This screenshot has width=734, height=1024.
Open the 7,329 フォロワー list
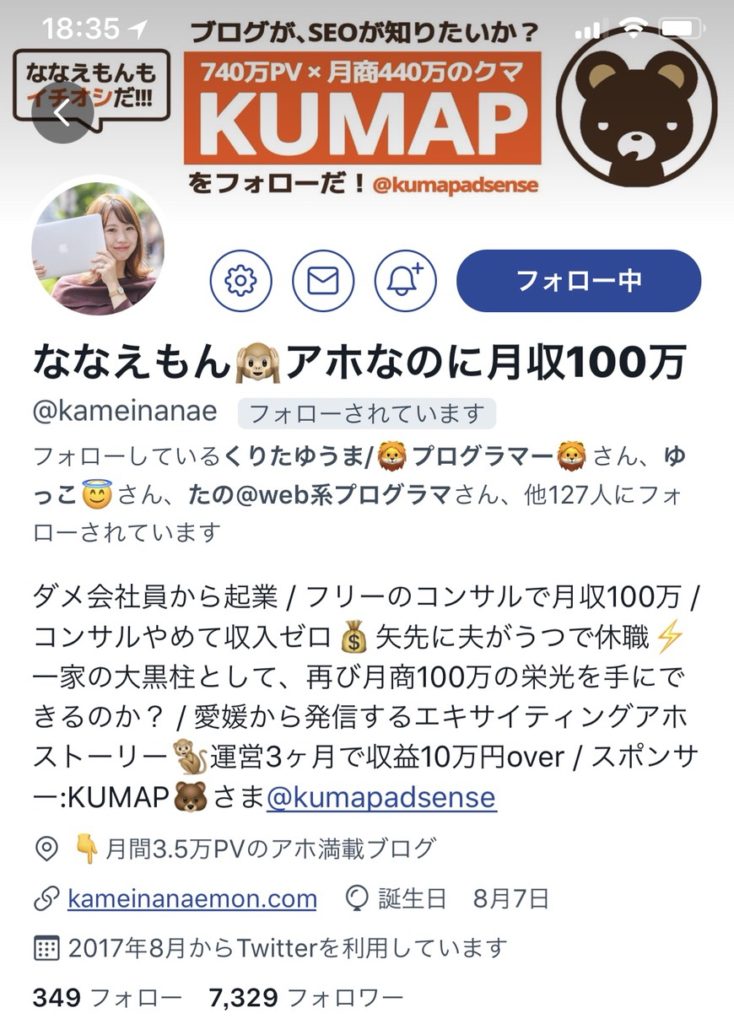(305, 997)
